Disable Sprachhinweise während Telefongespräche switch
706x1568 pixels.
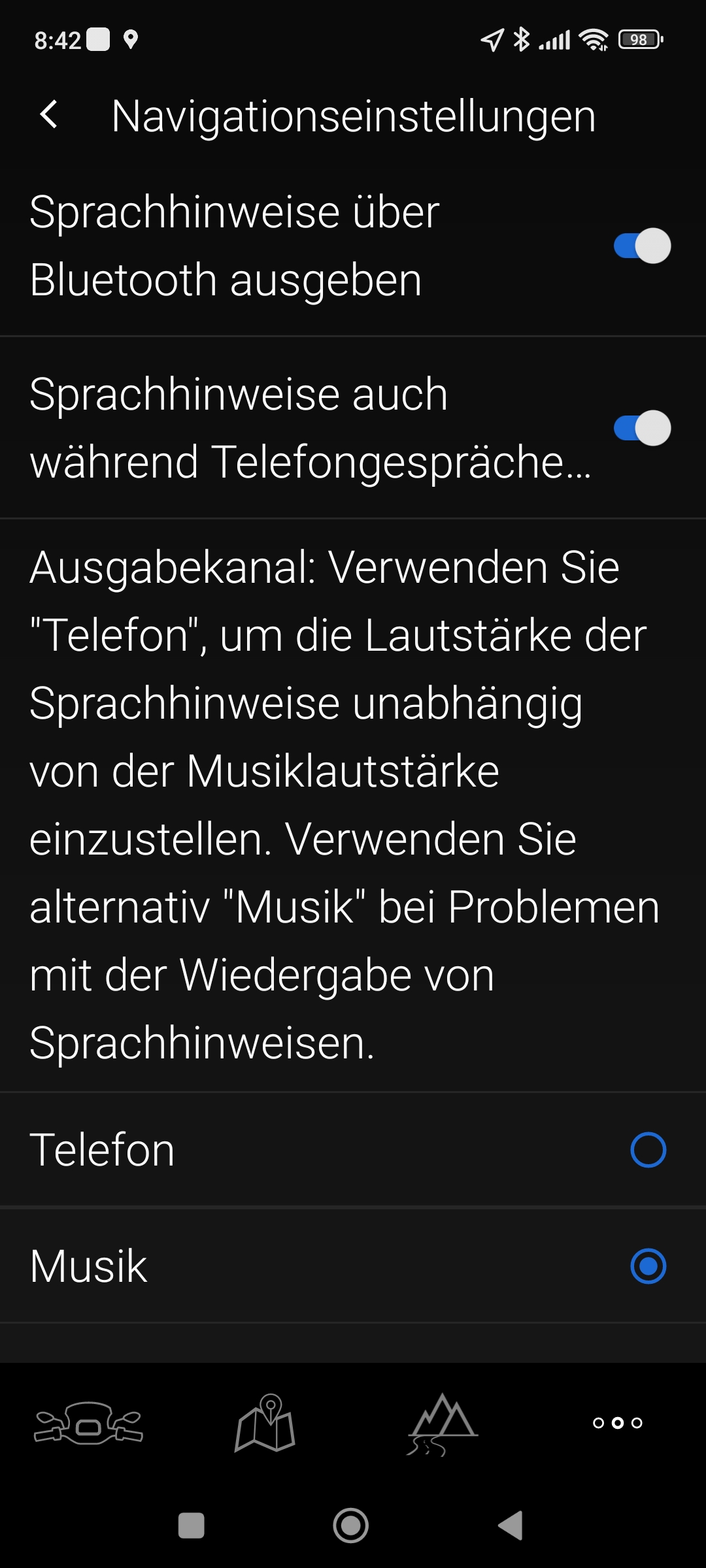[x=642, y=429]
